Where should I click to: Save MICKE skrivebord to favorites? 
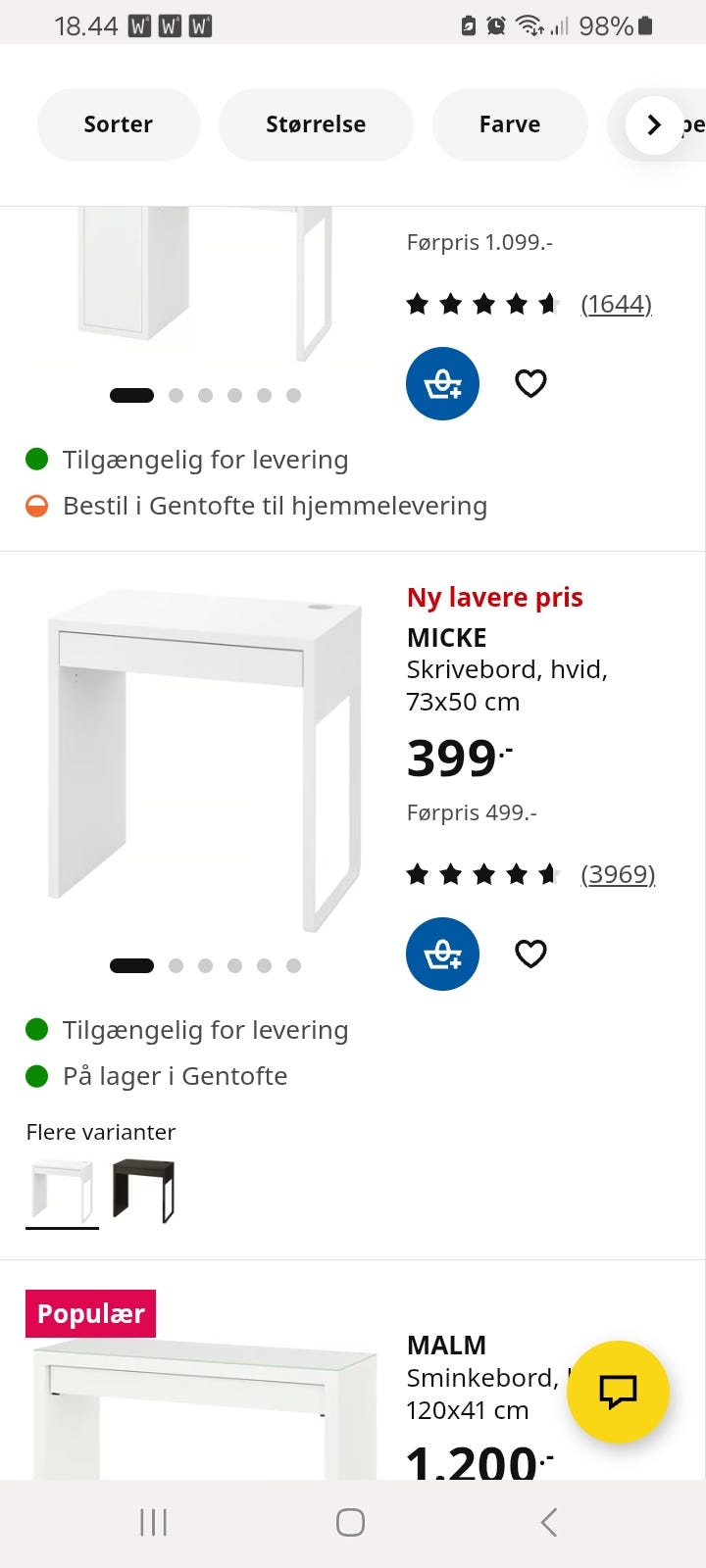coord(530,954)
